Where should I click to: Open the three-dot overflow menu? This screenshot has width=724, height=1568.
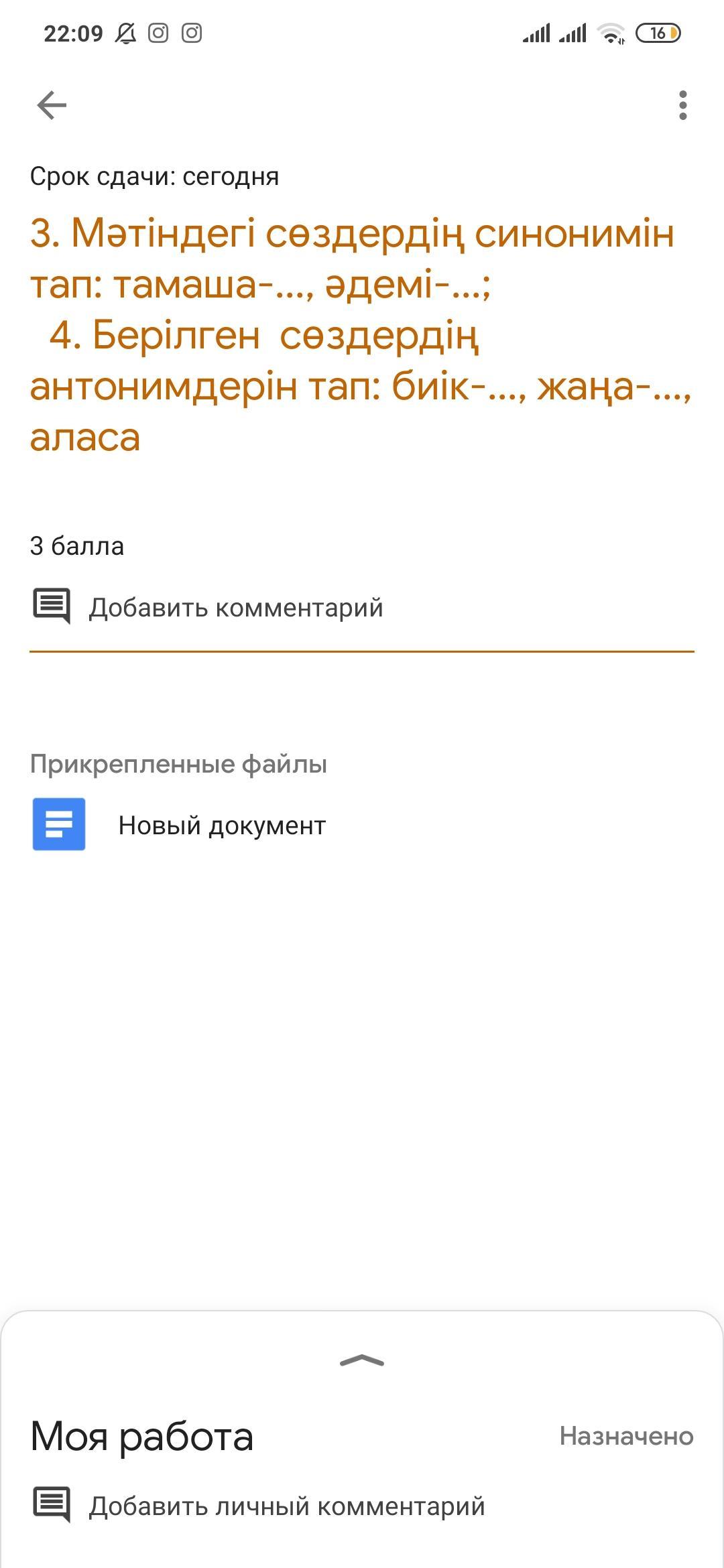[682, 105]
